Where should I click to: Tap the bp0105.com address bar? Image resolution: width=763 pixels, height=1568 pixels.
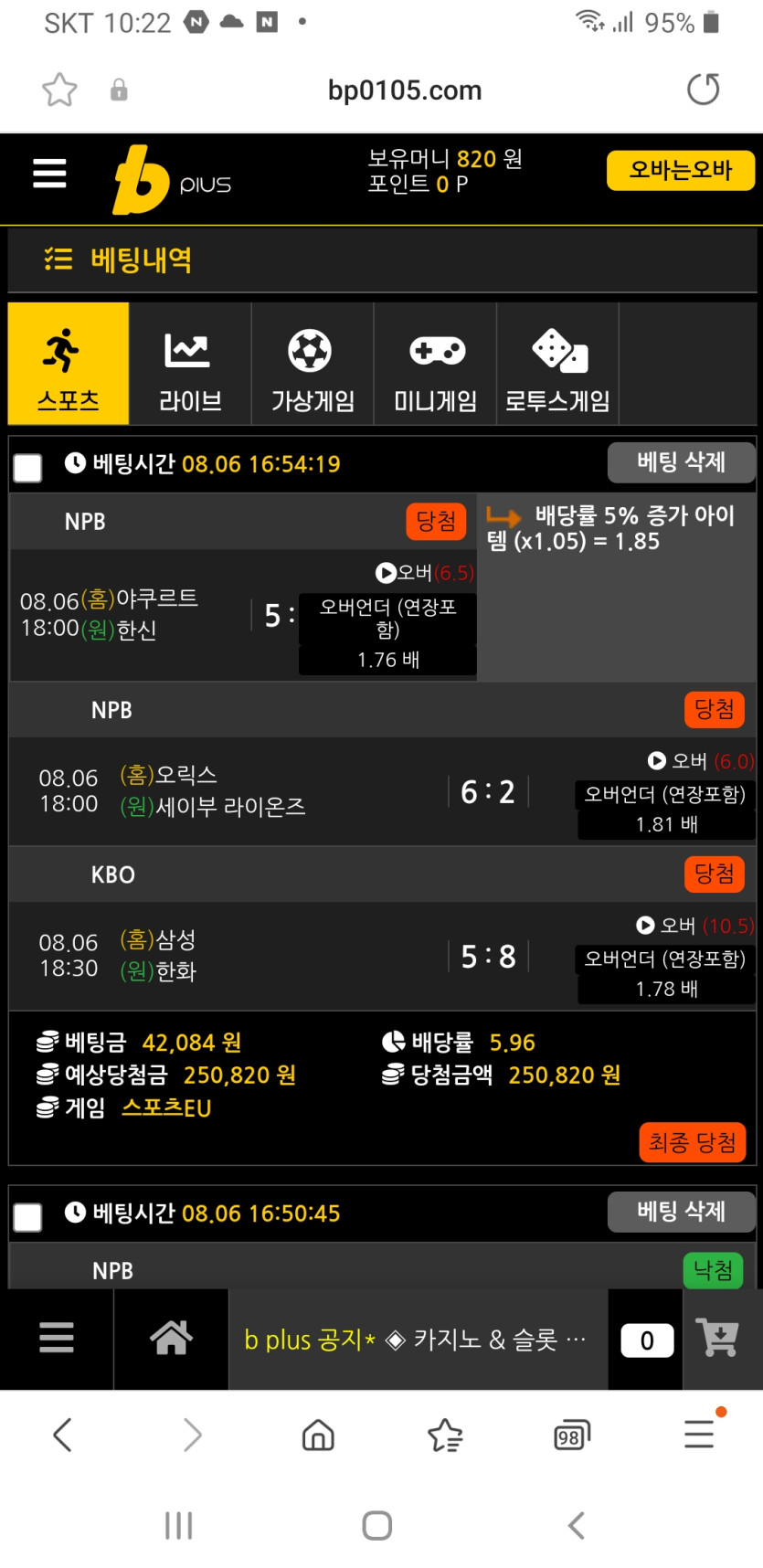pos(404,90)
